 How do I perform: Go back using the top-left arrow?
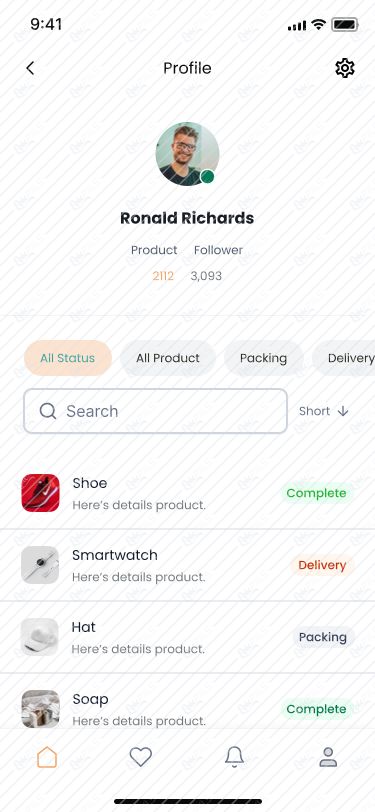click(30, 68)
